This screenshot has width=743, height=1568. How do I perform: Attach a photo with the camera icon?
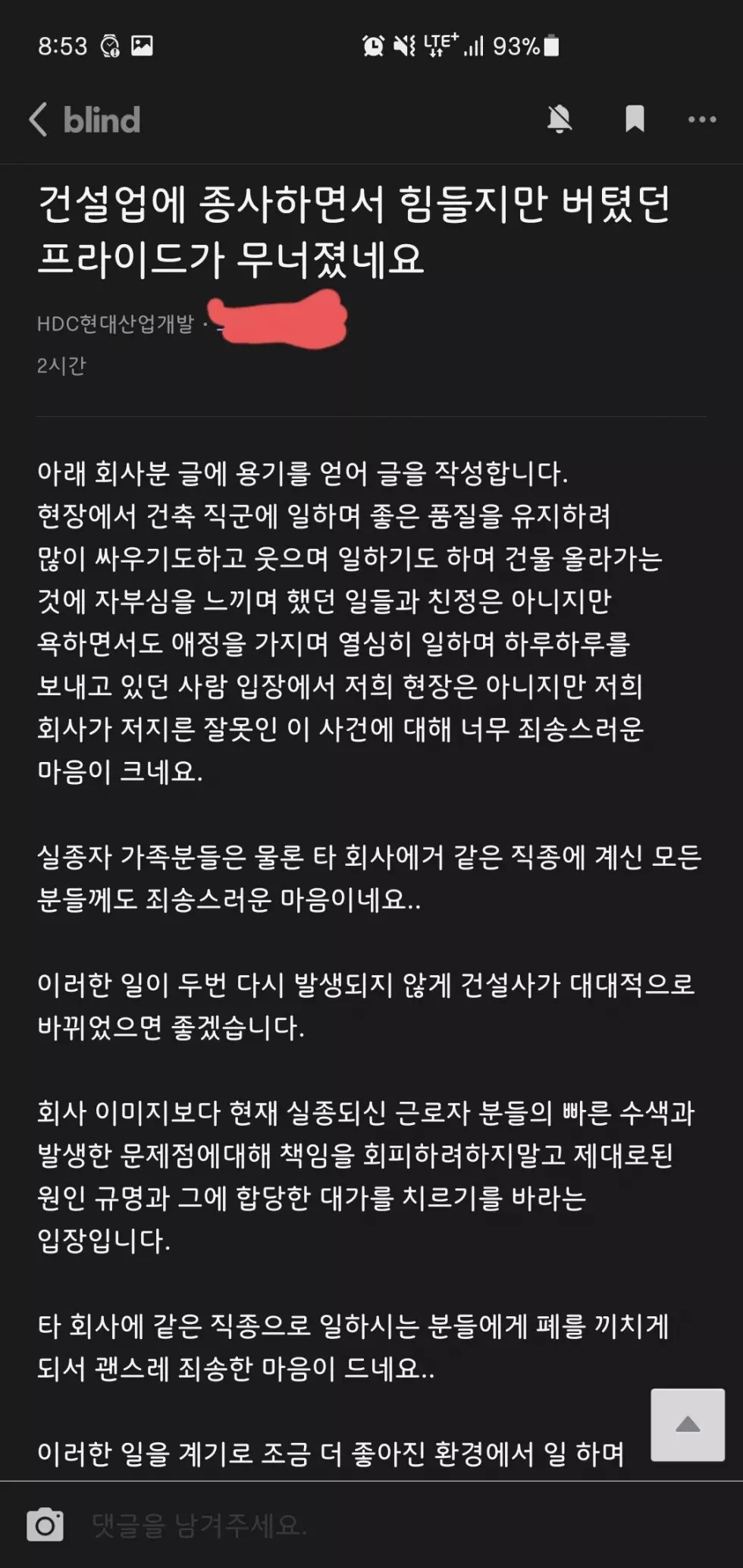(x=45, y=1525)
